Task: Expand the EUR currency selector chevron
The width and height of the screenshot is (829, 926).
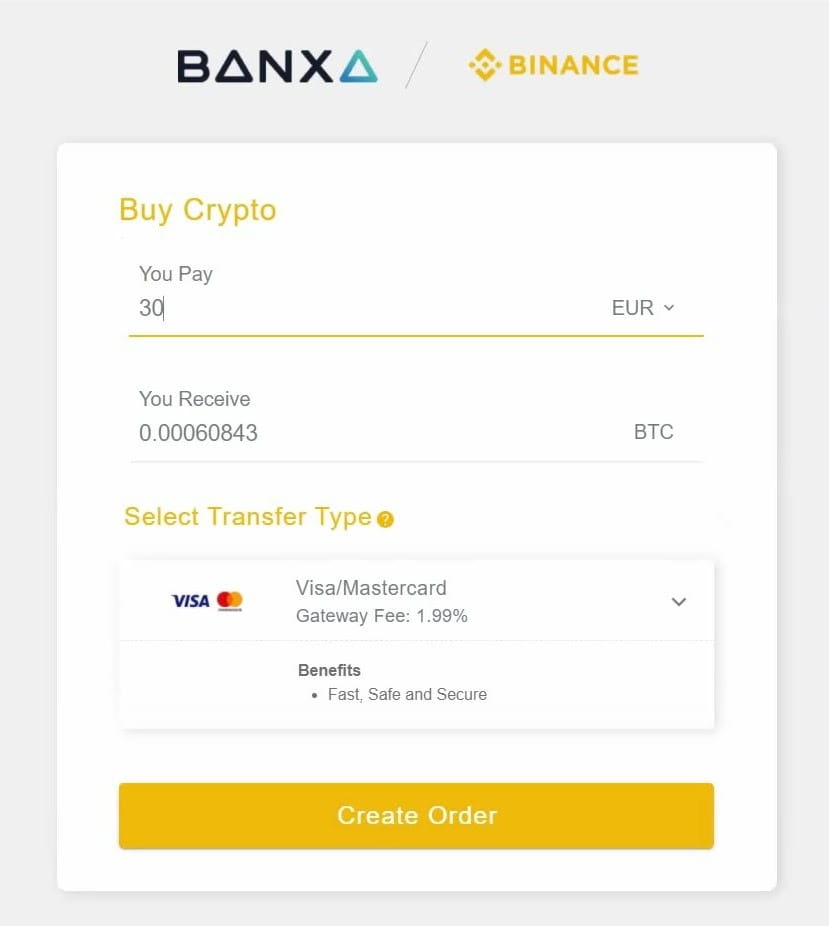Action: point(668,308)
